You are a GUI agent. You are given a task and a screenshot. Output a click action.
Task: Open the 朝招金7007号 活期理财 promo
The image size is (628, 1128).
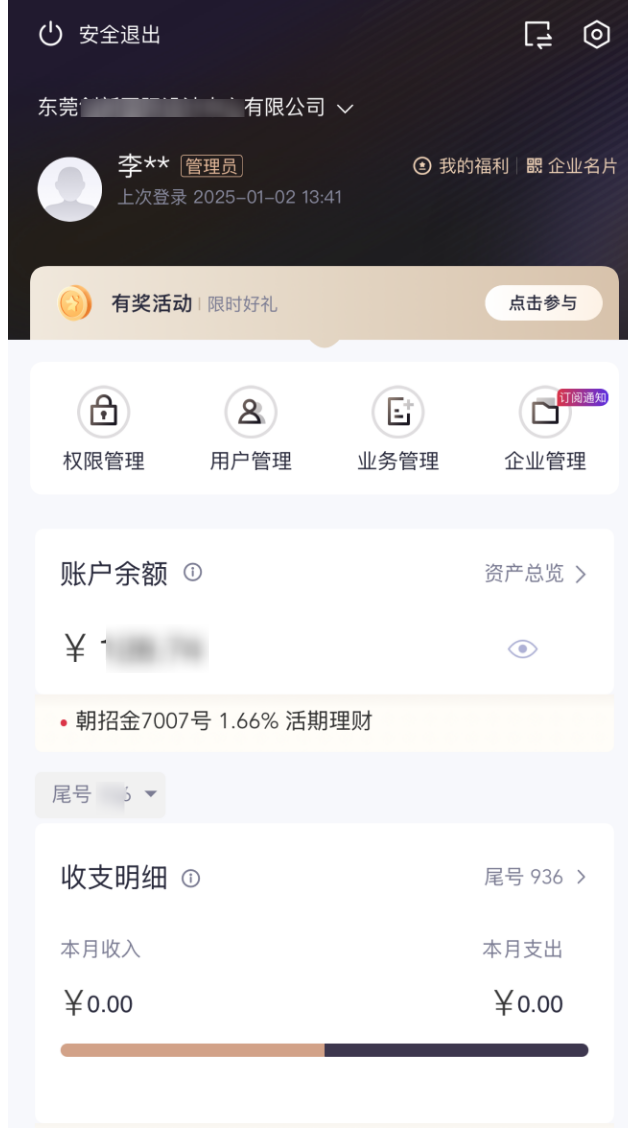point(224,721)
